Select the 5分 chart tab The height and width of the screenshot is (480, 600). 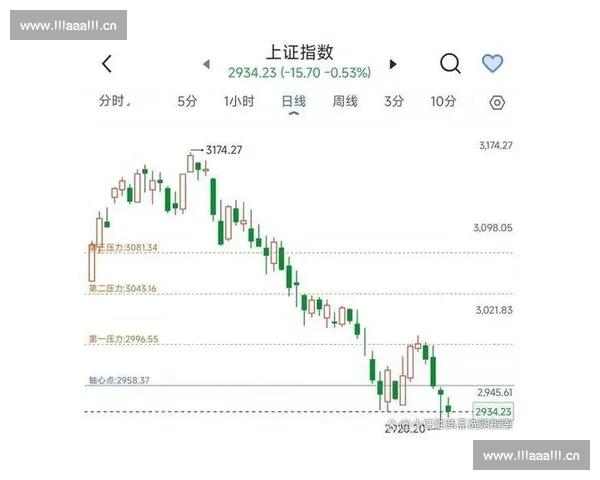click(x=187, y=102)
